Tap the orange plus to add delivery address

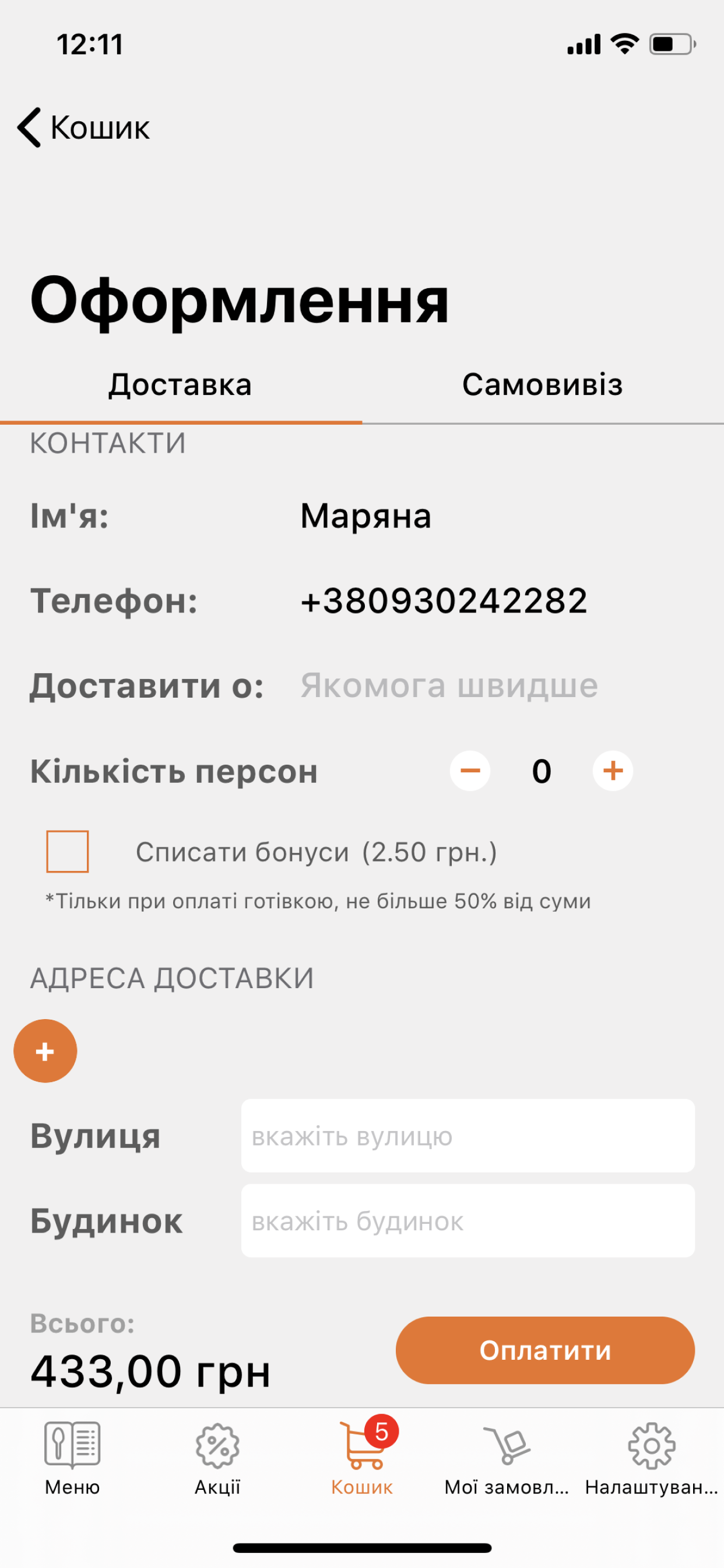click(45, 1051)
